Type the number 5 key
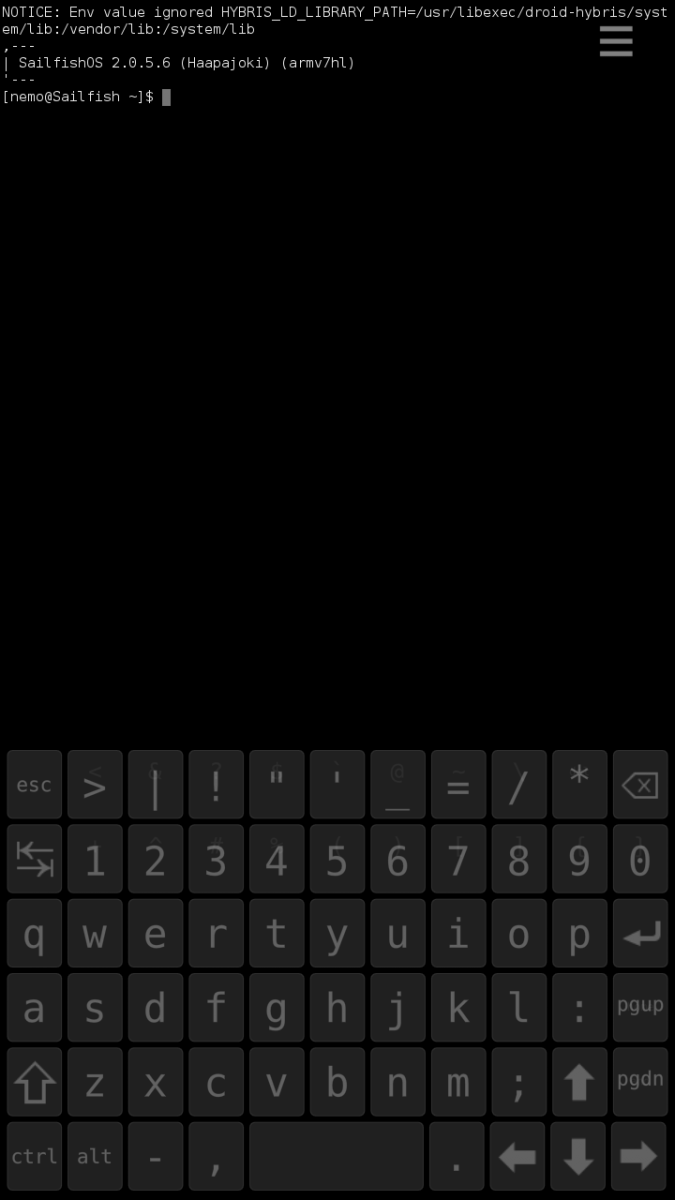Viewport: 675px width, 1200px height. click(x=336, y=859)
